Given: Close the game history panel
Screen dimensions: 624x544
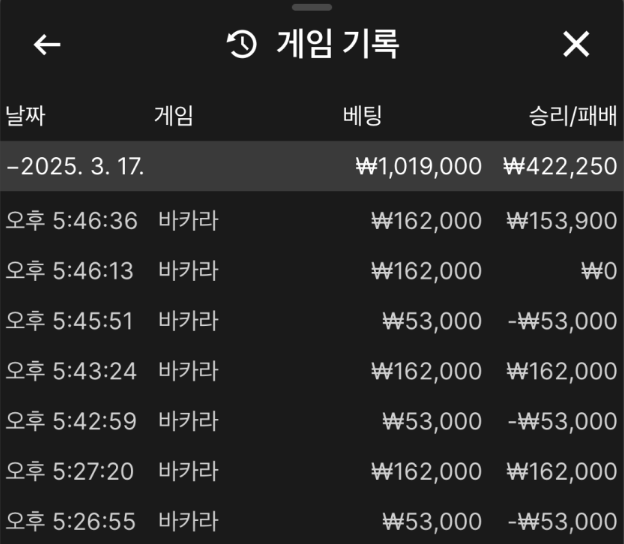Looking at the screenshot, I should (x=576, y=44).
